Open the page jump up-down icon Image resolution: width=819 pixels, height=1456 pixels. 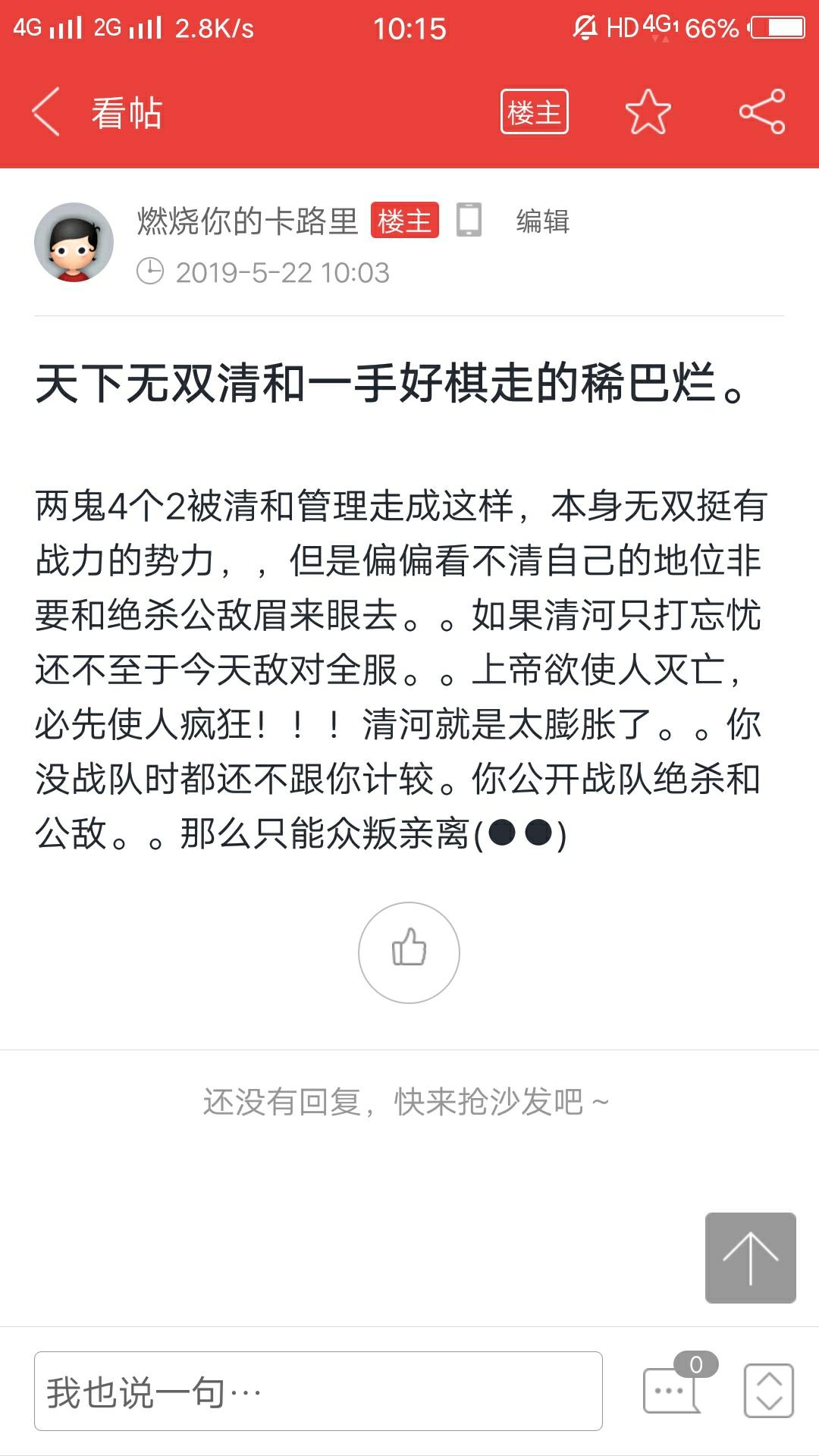click(769, 1391)
